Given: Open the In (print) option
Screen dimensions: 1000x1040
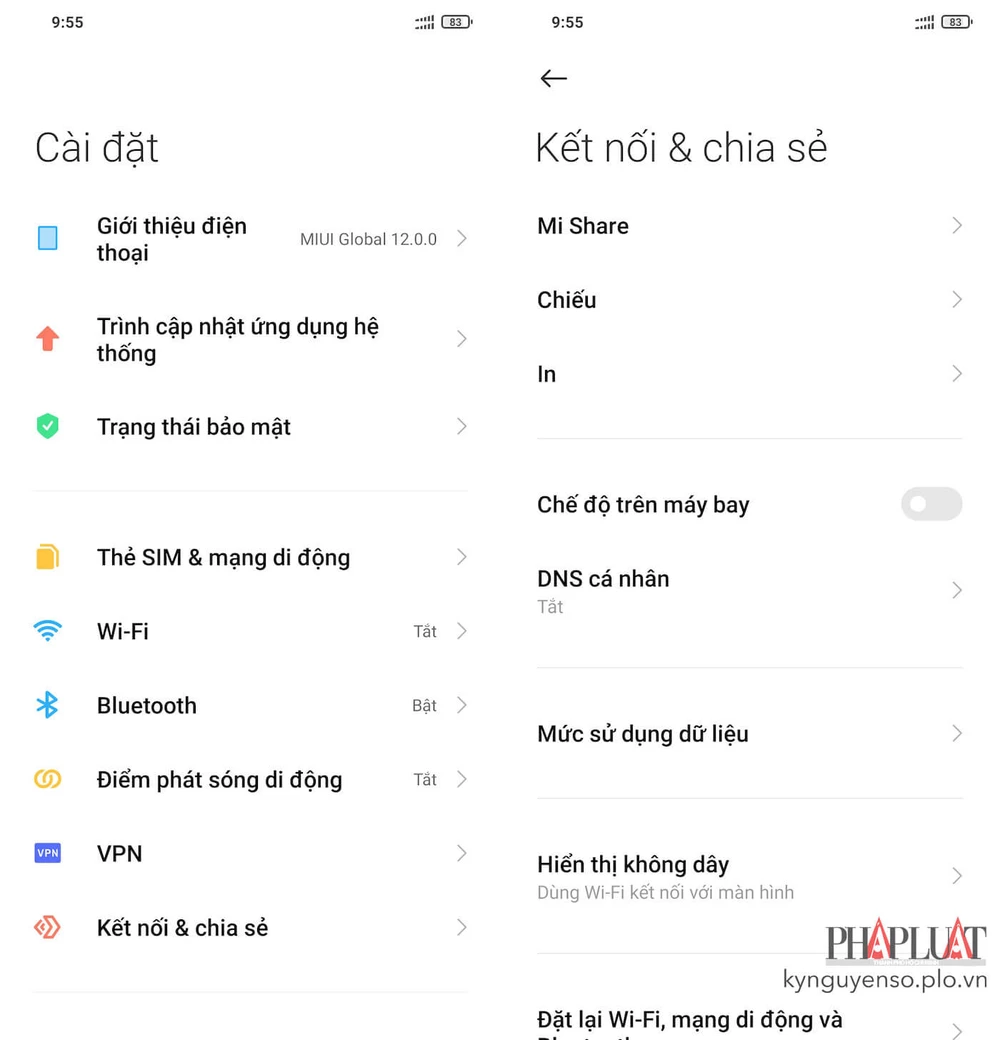Looking at the screenshot, I should tap(750, 374).
